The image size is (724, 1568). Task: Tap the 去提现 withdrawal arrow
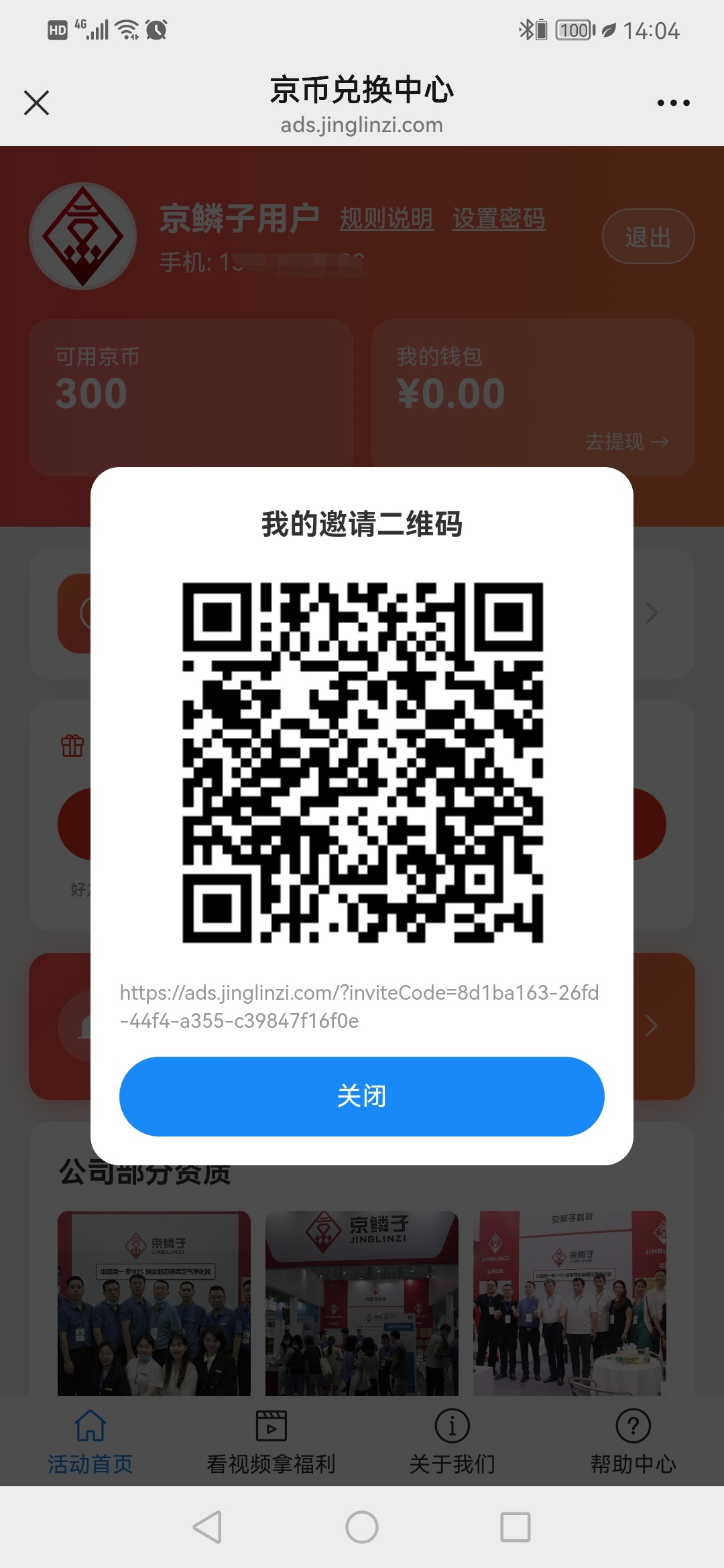coord(626,442)
